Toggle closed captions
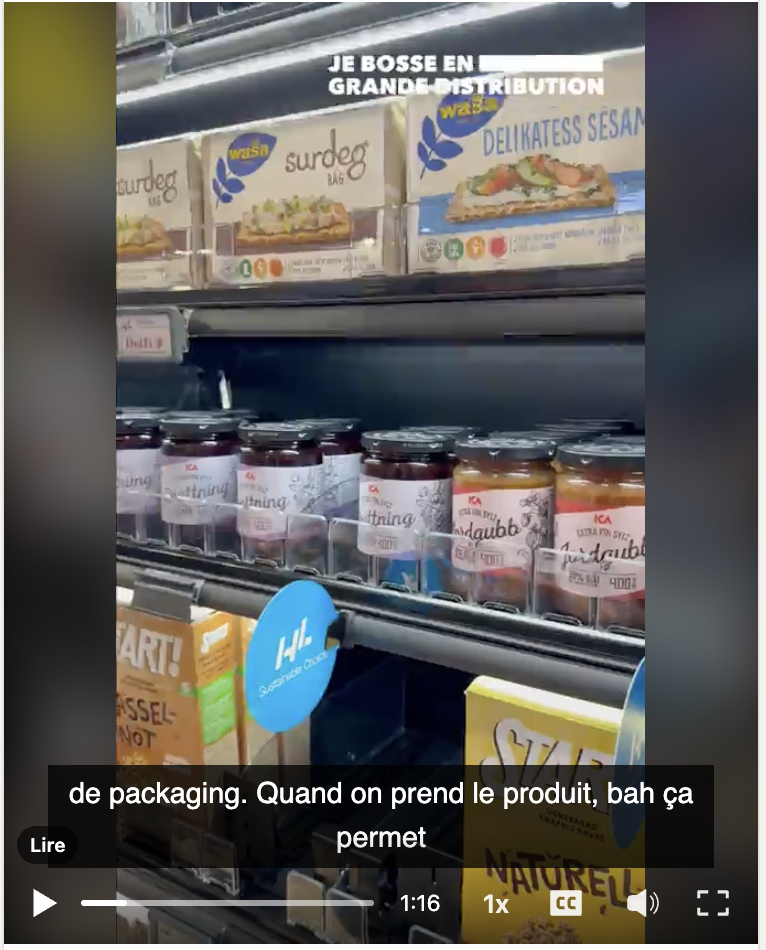Viewport: 766px width, 950px height. pos(566,903)
